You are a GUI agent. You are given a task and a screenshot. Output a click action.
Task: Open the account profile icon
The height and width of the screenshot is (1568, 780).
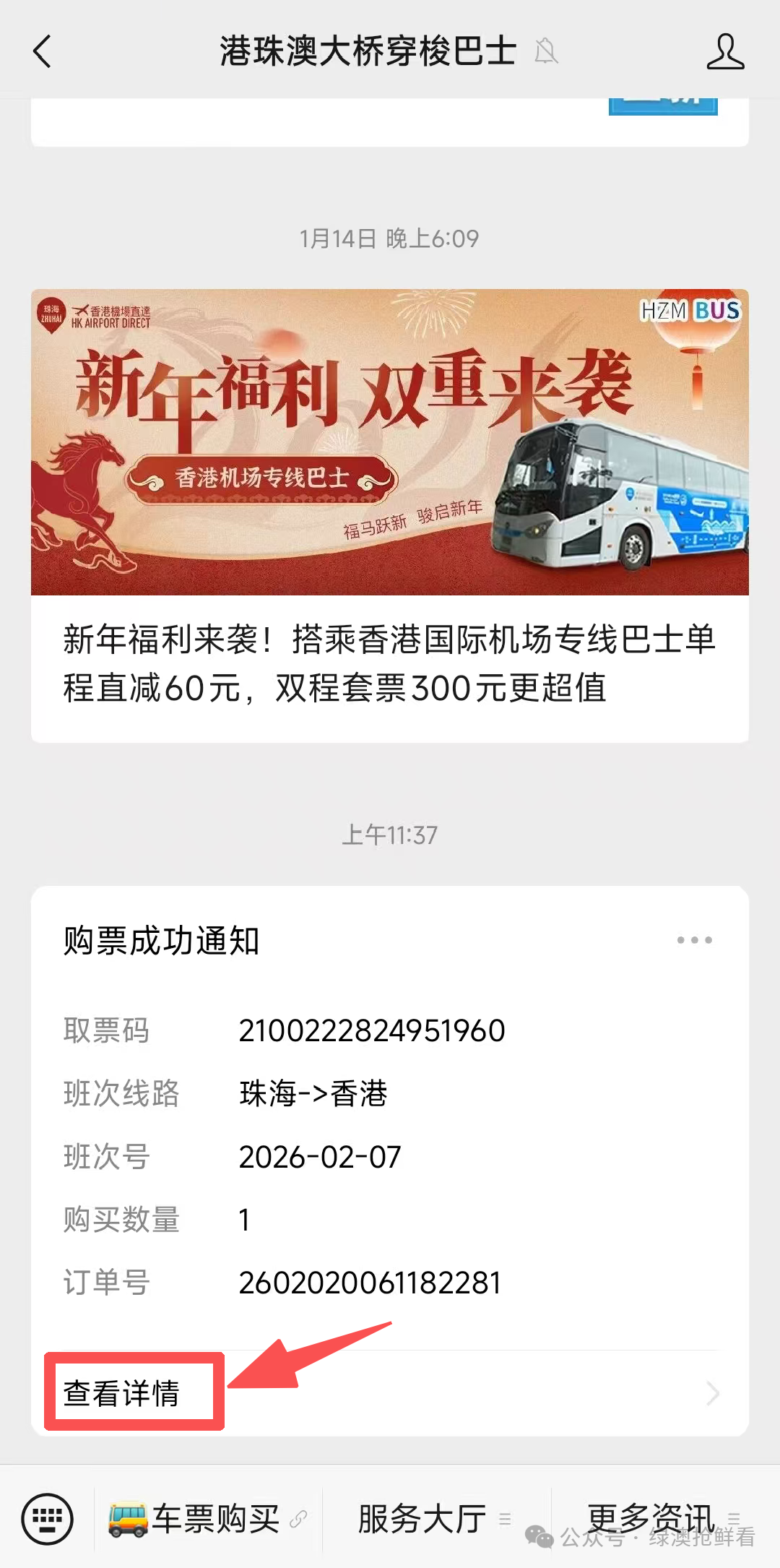point(724,52)
